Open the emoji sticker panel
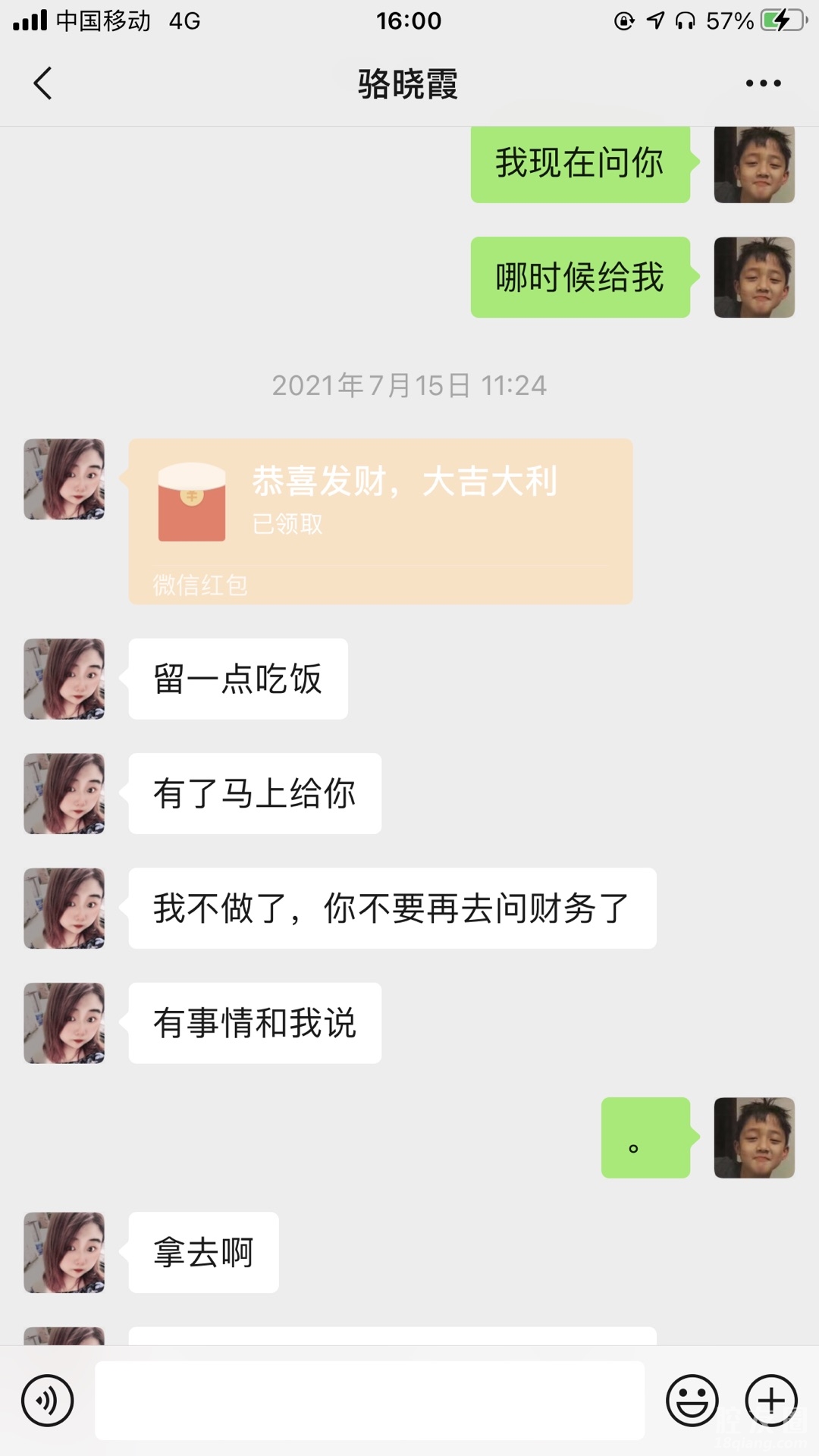 click(692, 1400)
